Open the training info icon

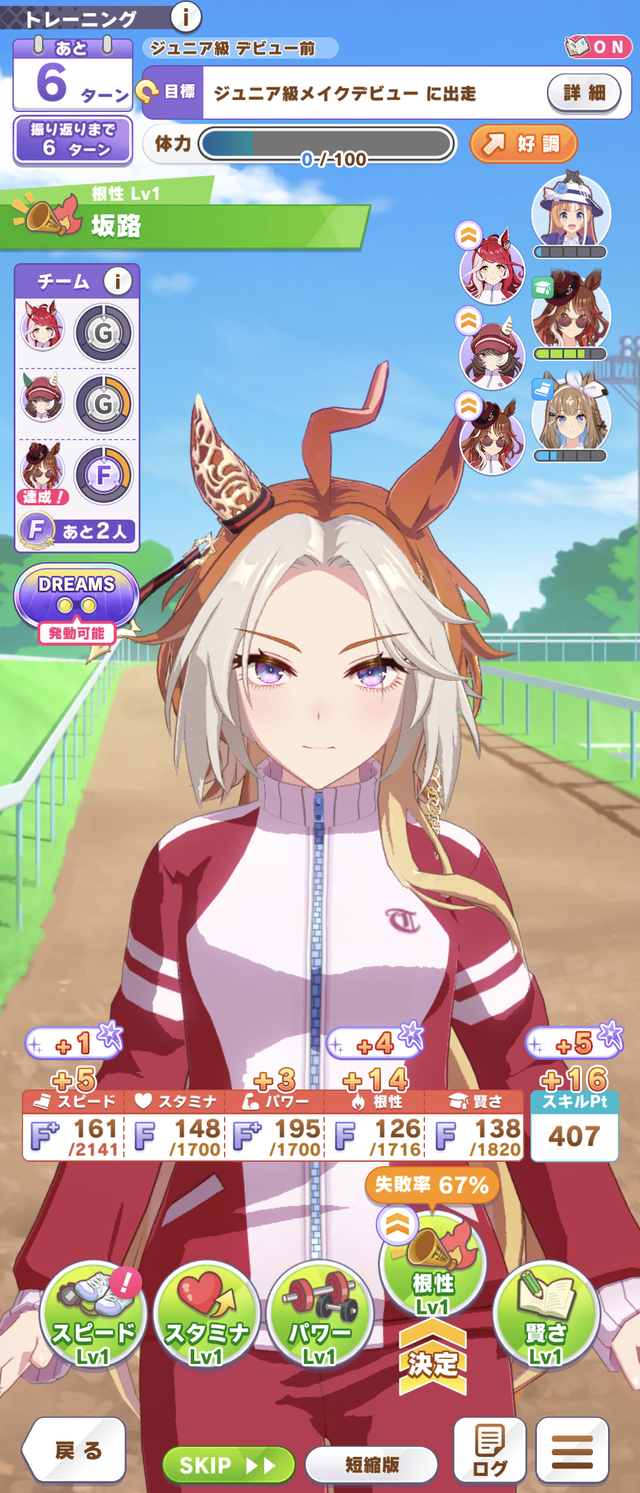click(x=186, y=16)
